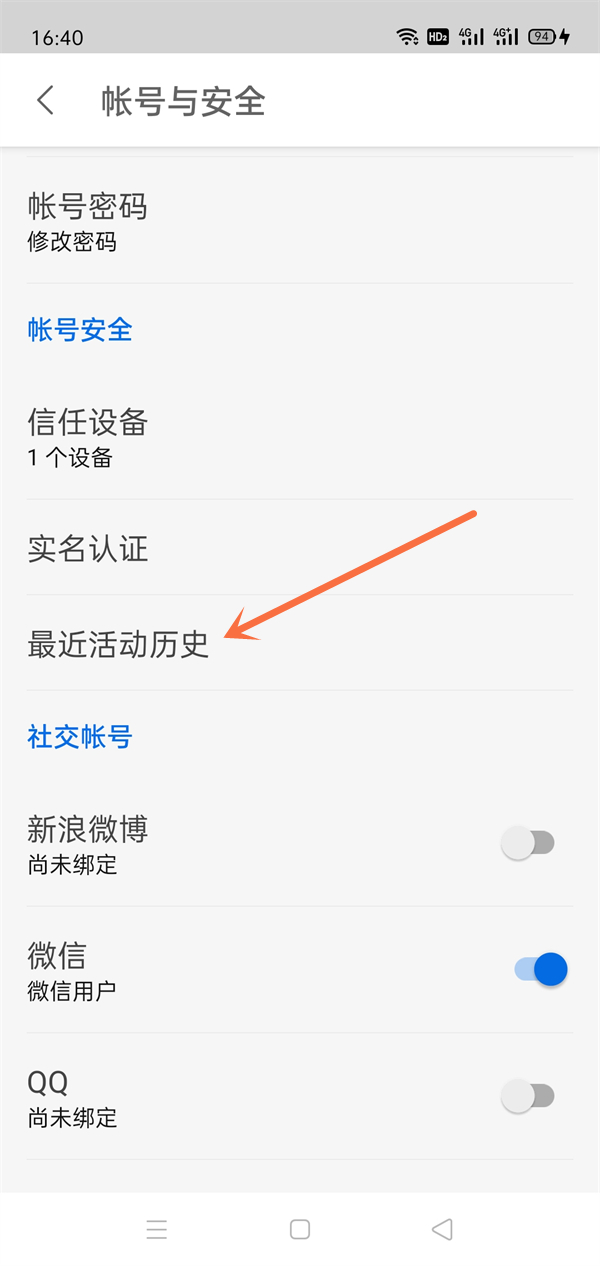Image resolution: width=600 pixels, height=1266 pixels.
Task: Go back from 帐号与安全 page
Action: tap(45, 100)
